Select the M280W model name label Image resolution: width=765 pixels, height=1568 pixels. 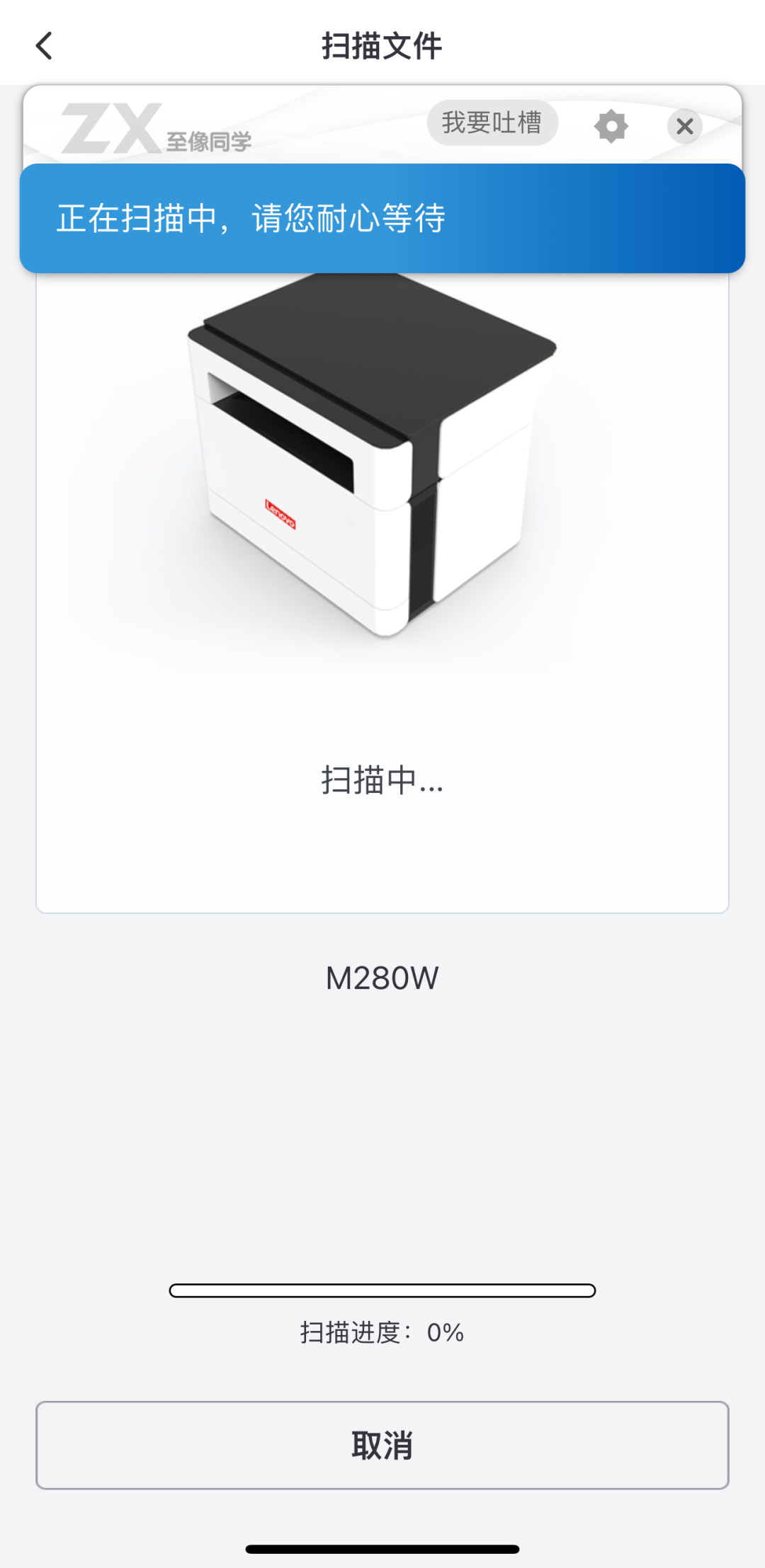(382, 976)
